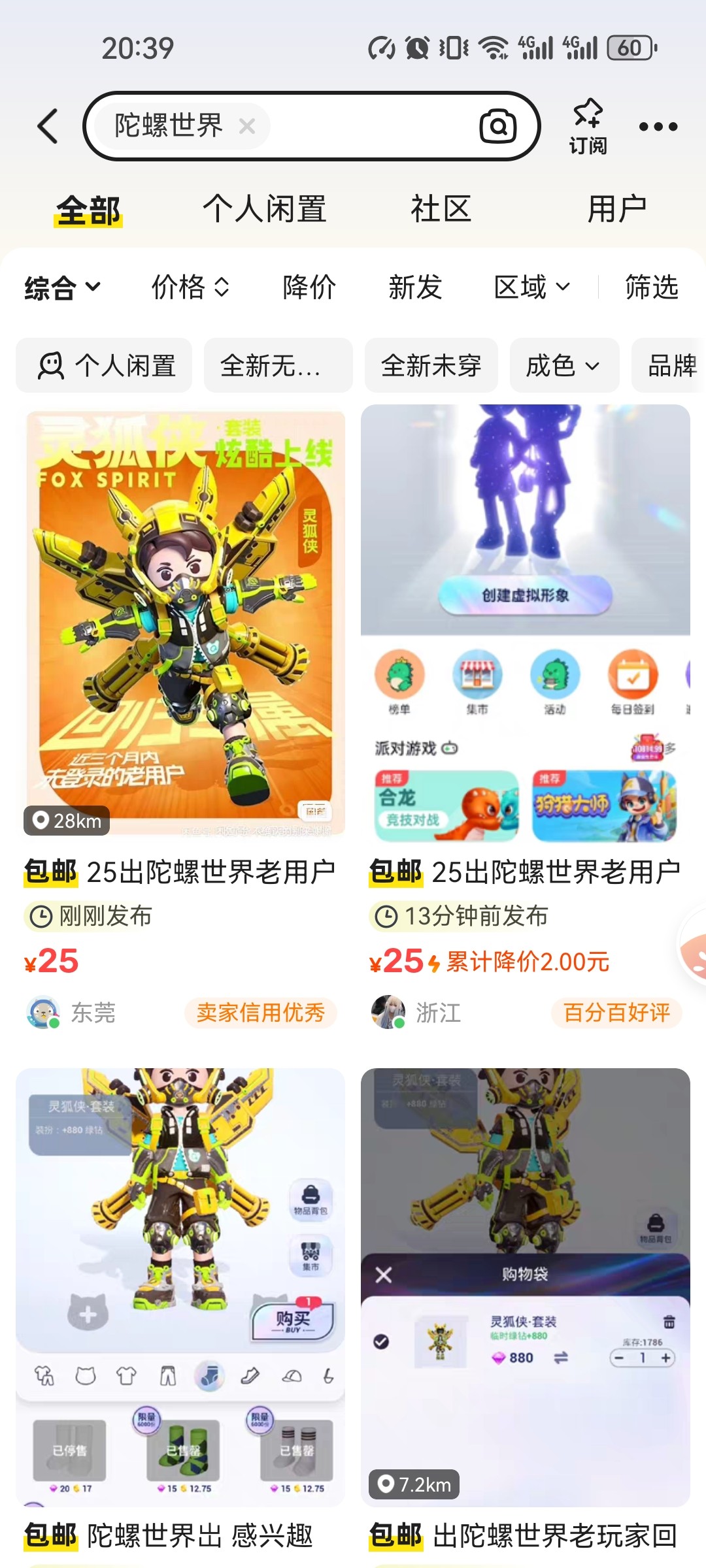The image size is (706, 1568).
Task: Subscribe to this search via 订阅
Action: pyautogui.click(x=588, y=126)
